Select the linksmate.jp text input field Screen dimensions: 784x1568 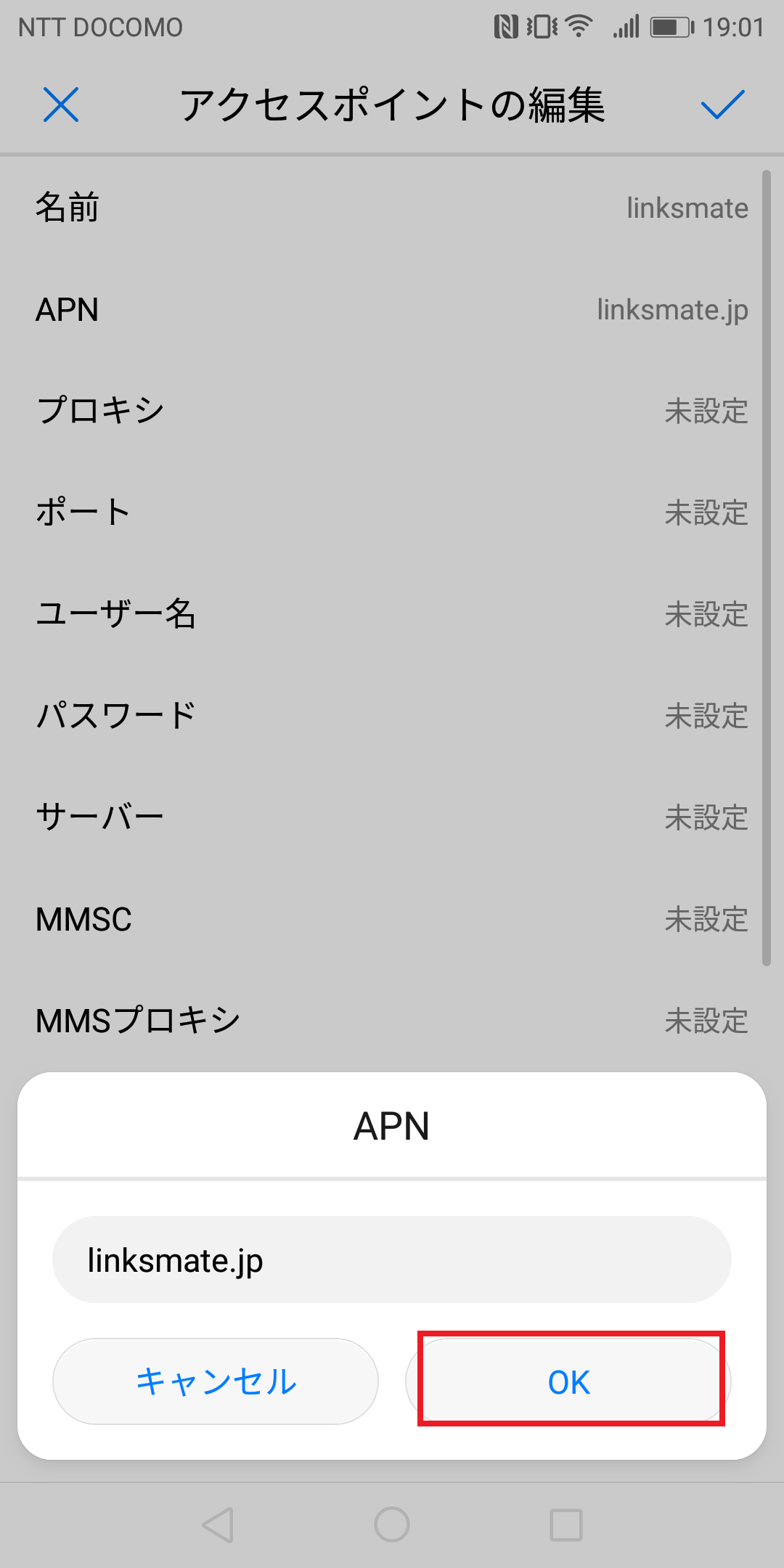click(392, 1258)
